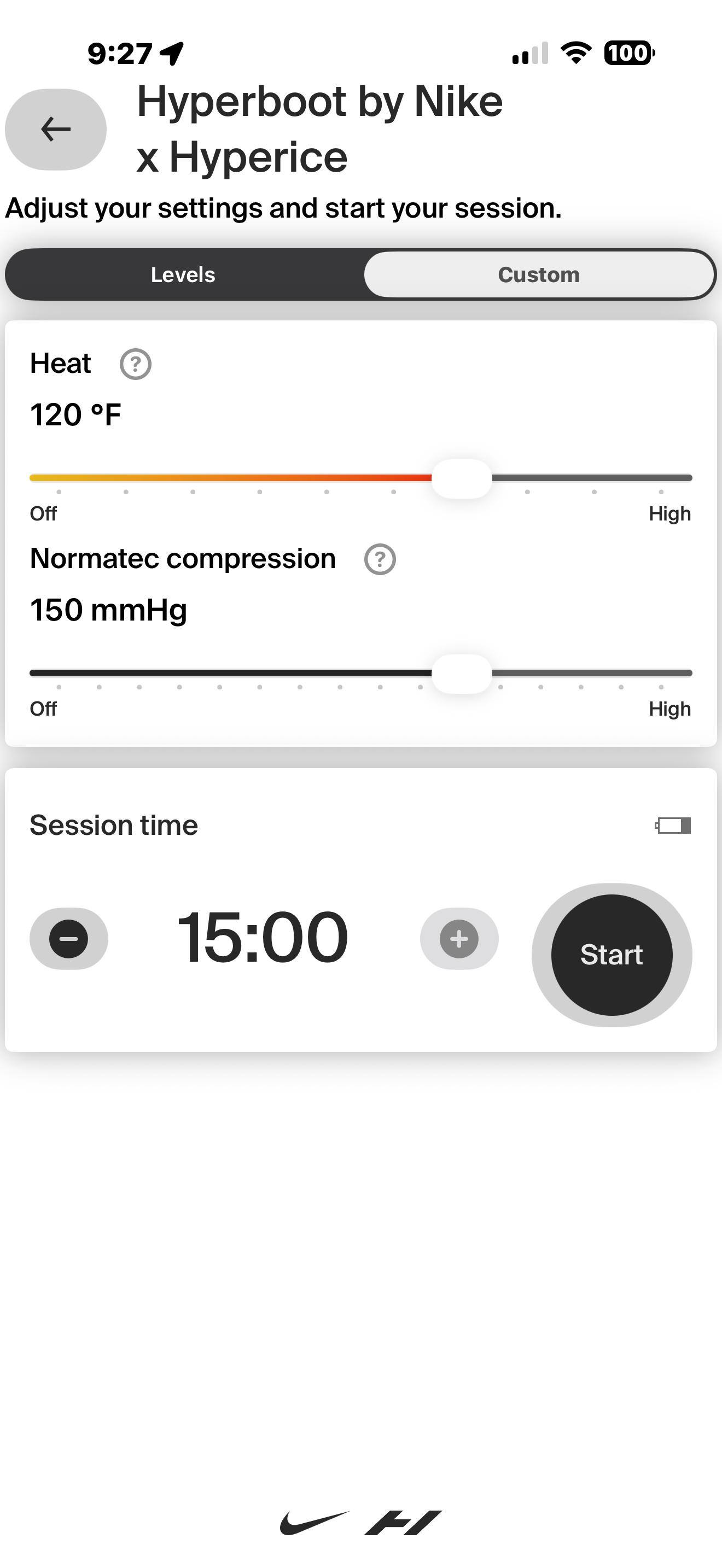This screenshot has height=1568, width=722.
Task: Start the session
Action: tap(611, 955)
